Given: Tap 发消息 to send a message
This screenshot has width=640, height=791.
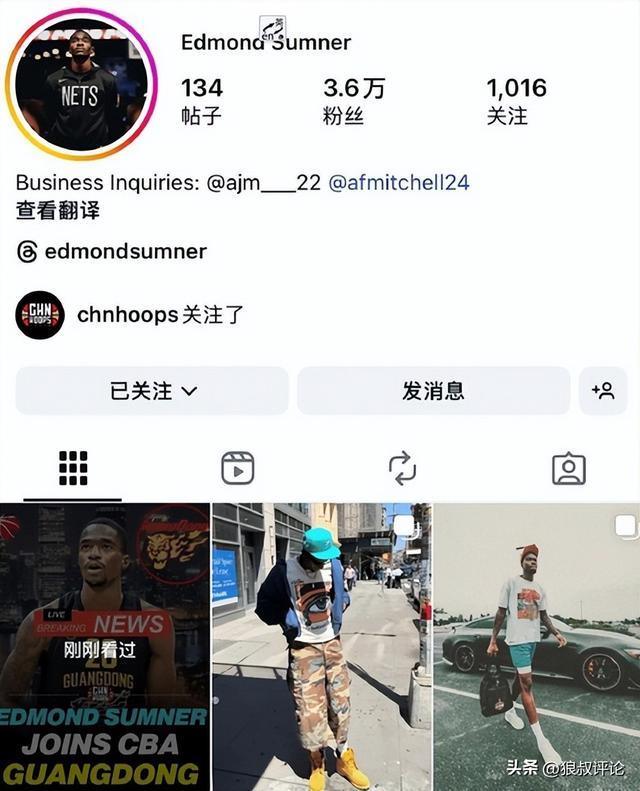Looking at the screenshot, I should coord(433,391).
